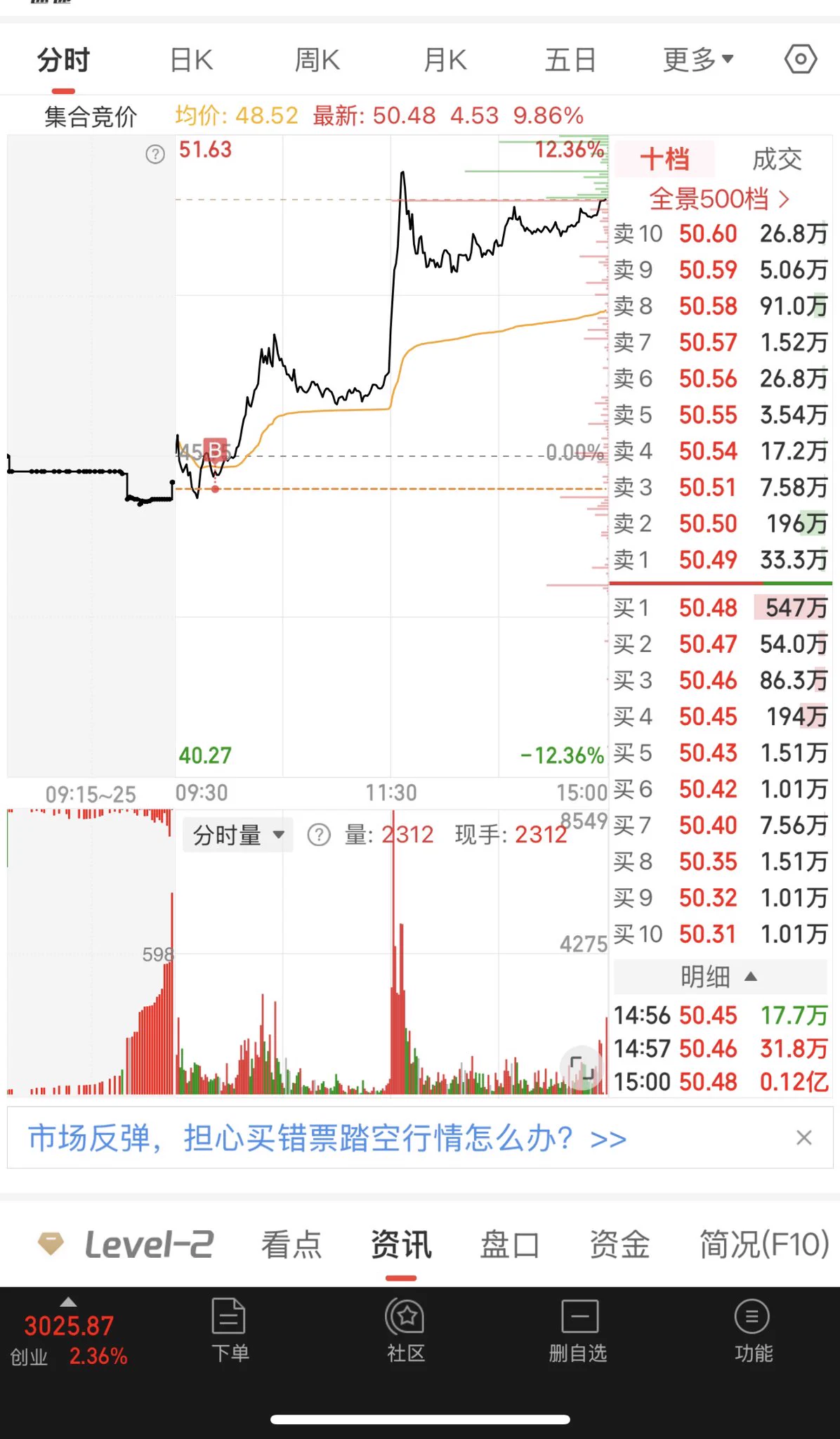Viewport: 840px width, 1439px height.
Task: Switch to the 看点 section tab
Action: [x=291, y=1245]
